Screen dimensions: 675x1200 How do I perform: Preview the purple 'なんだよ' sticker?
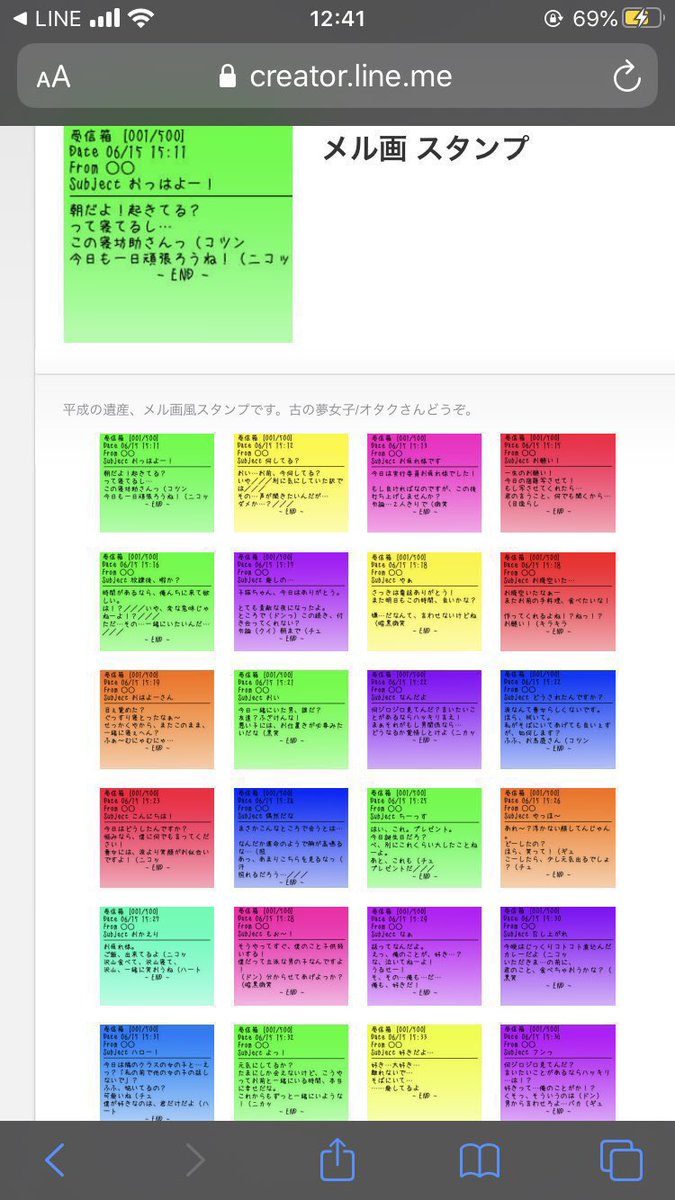424,718
